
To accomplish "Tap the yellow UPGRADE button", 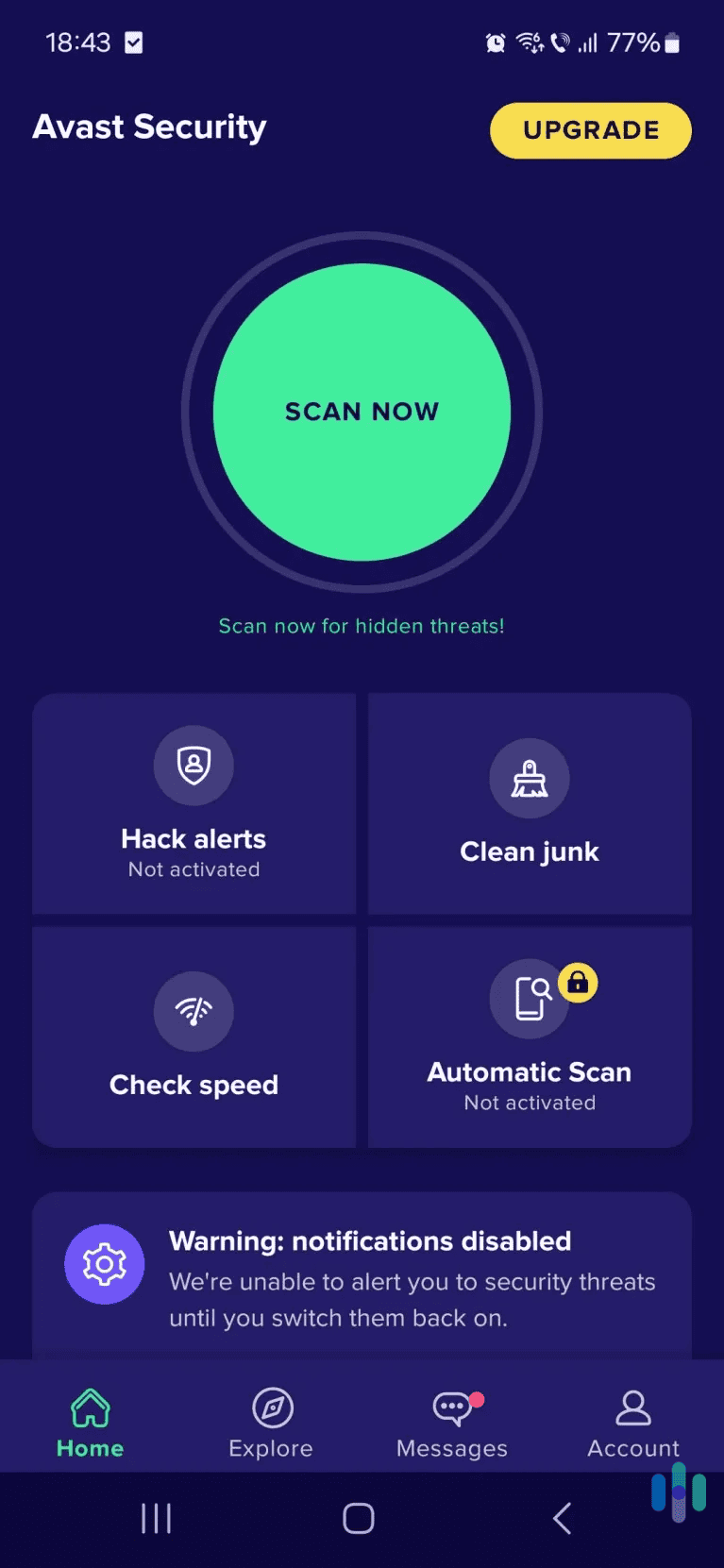I will click(x=590, y=130).
